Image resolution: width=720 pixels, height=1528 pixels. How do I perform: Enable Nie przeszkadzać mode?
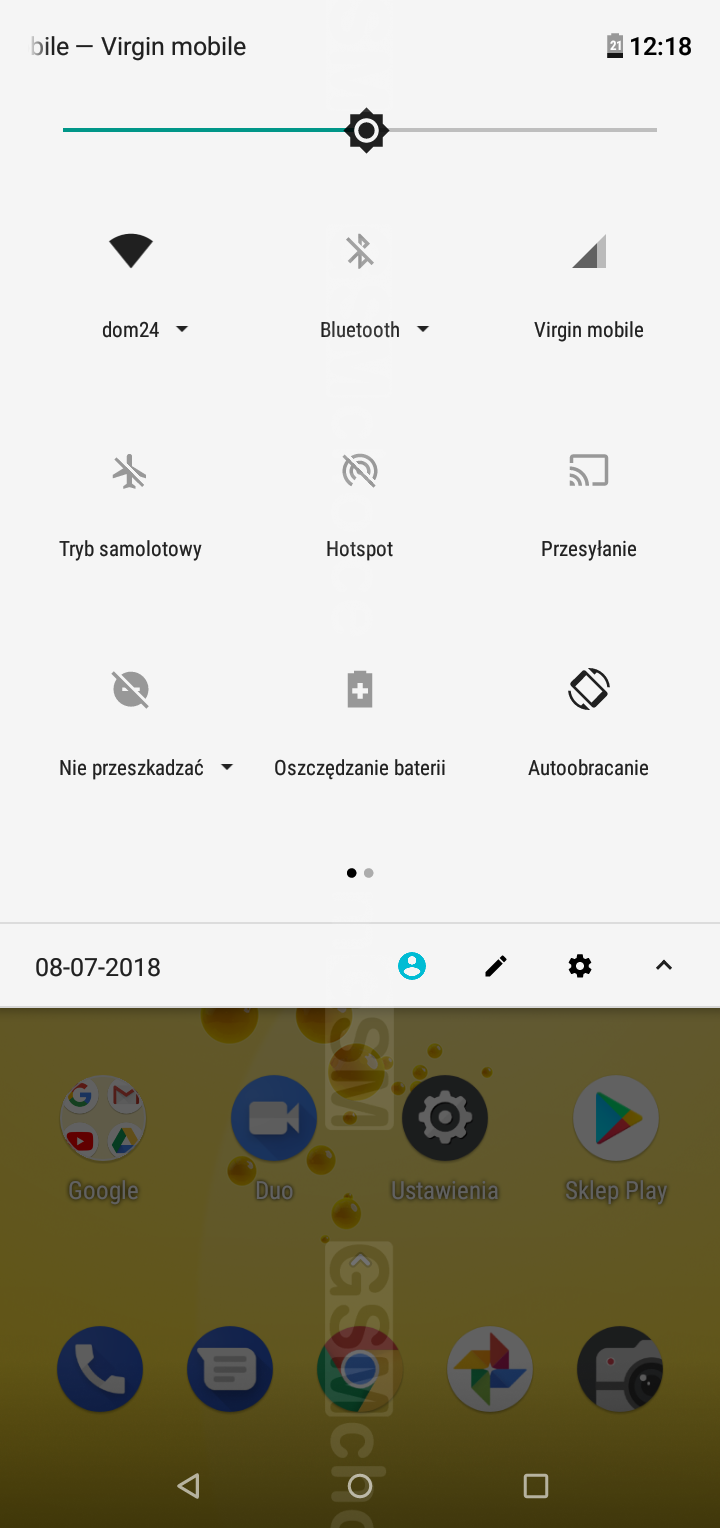[130, 690]
